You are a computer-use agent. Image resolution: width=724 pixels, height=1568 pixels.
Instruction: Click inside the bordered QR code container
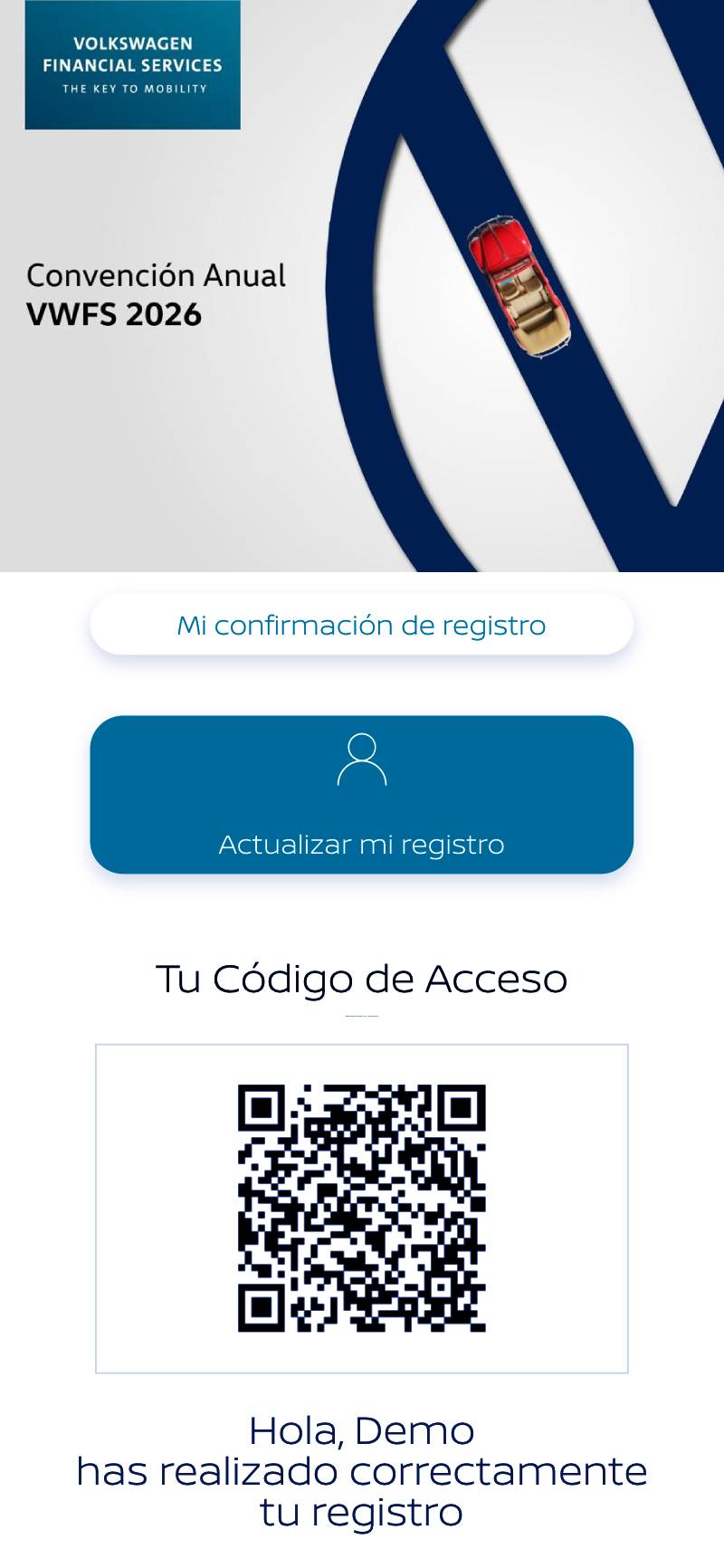pyautogui.click(x=361, y=1204)
